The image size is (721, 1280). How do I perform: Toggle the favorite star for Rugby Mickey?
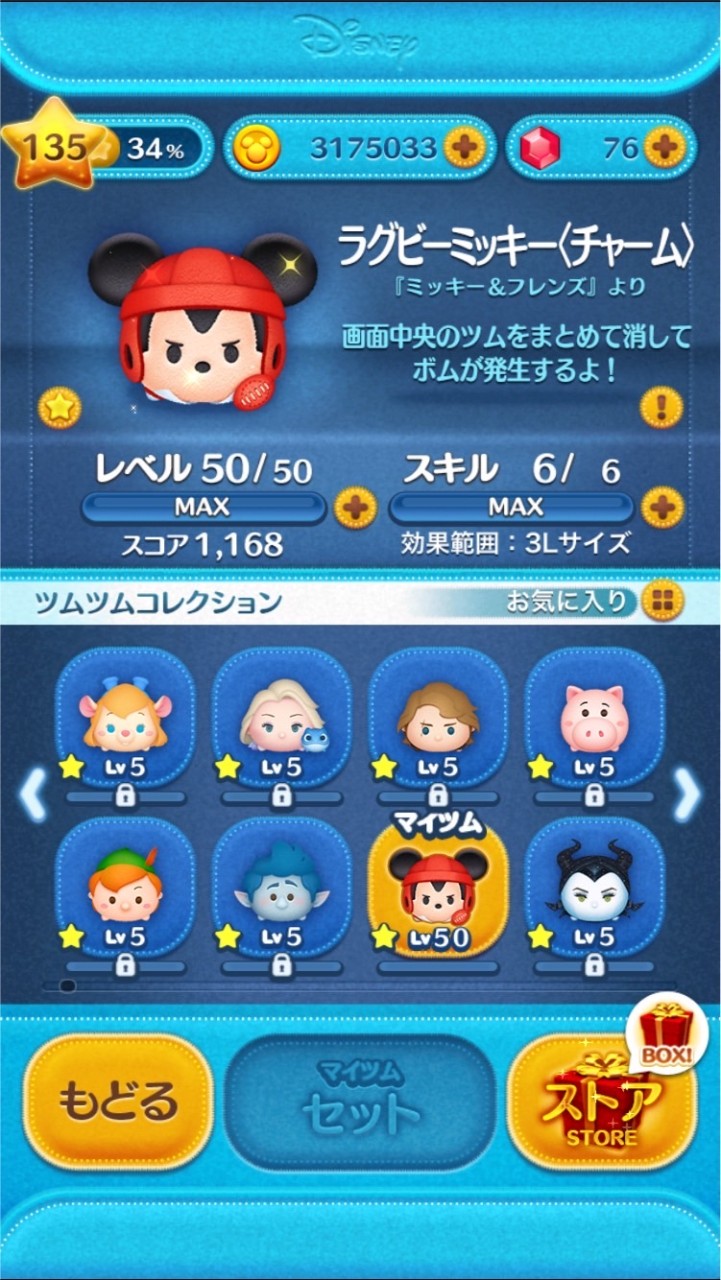click(x=59, y=407)
